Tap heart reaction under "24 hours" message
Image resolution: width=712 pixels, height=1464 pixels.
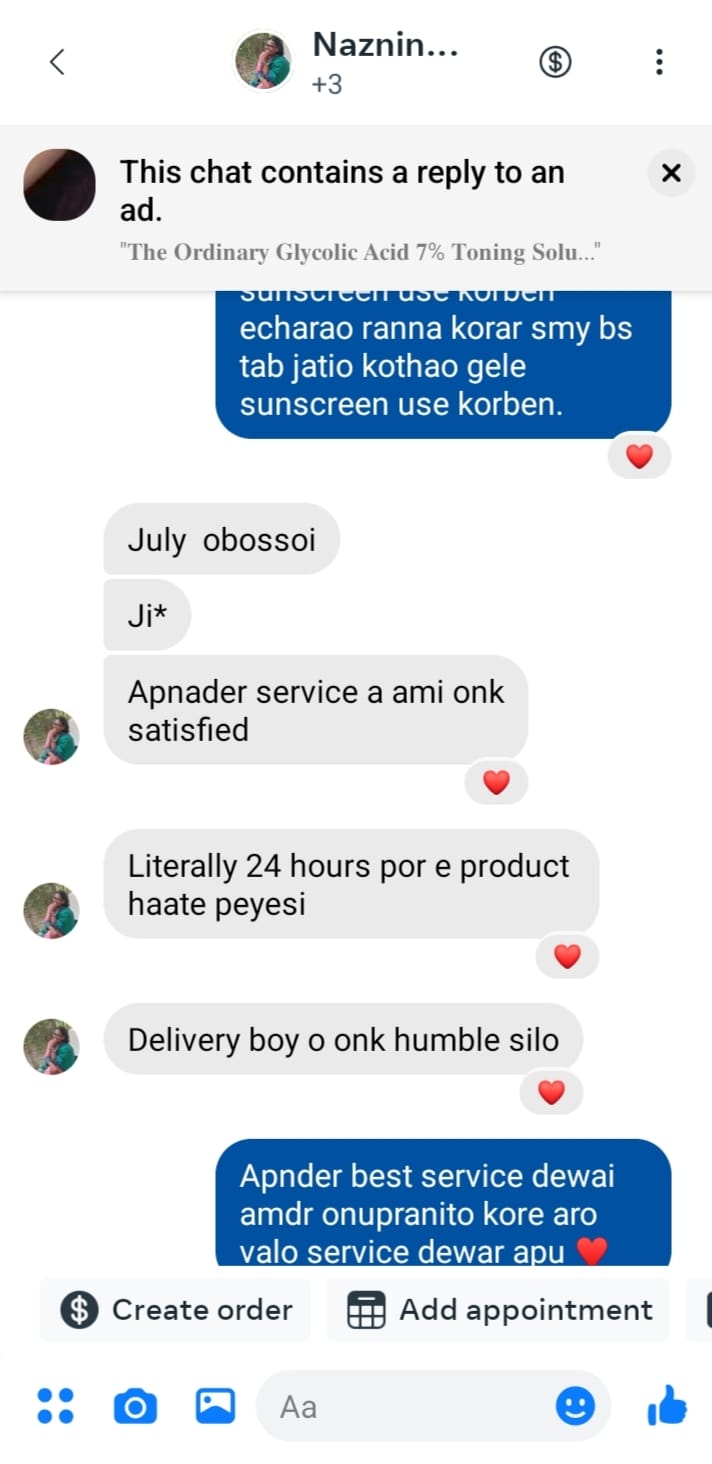click(567, 956)
